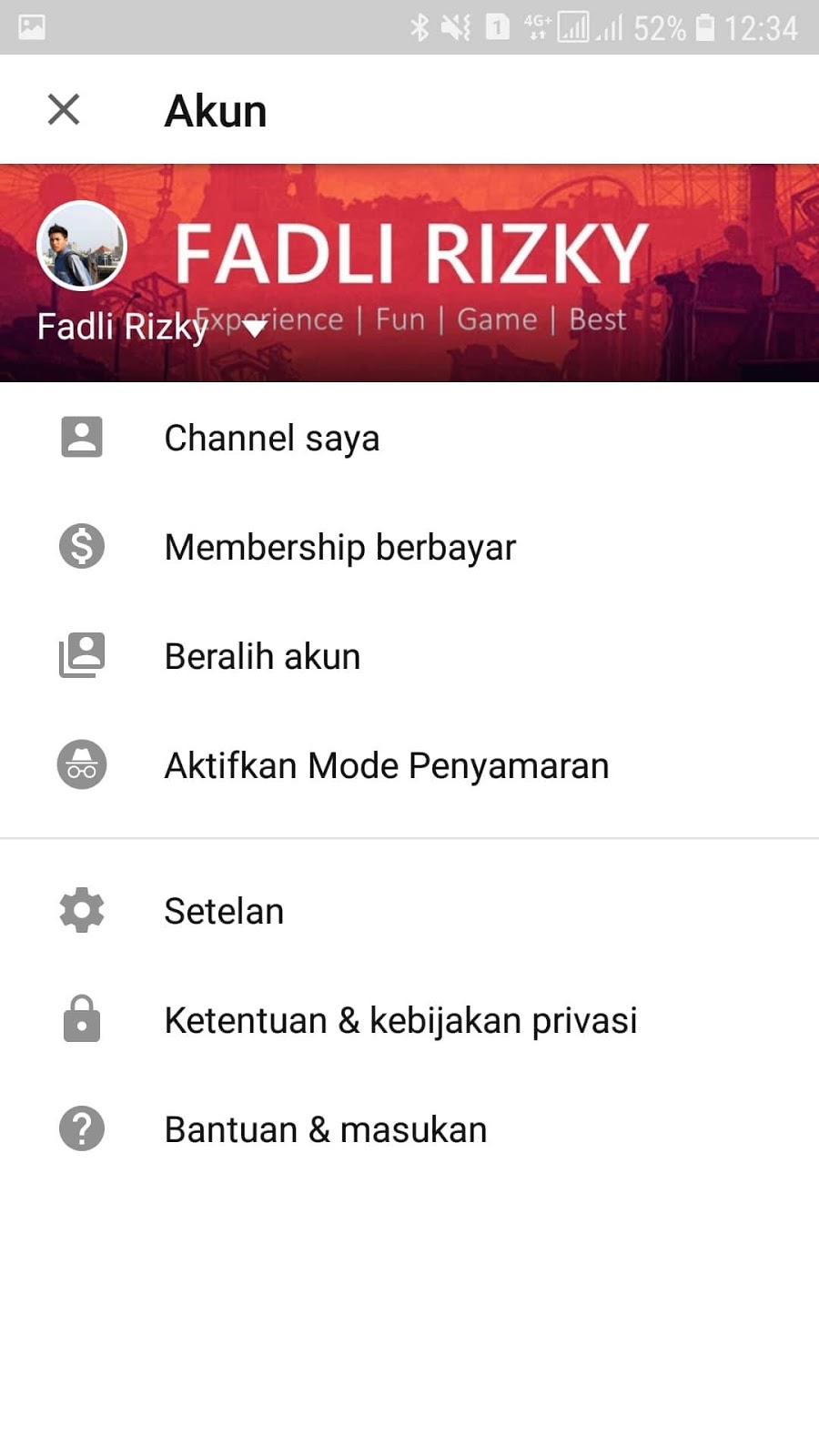Open Bantuan & masukan
819x1456 pixels.
(x=325, y=1129)
